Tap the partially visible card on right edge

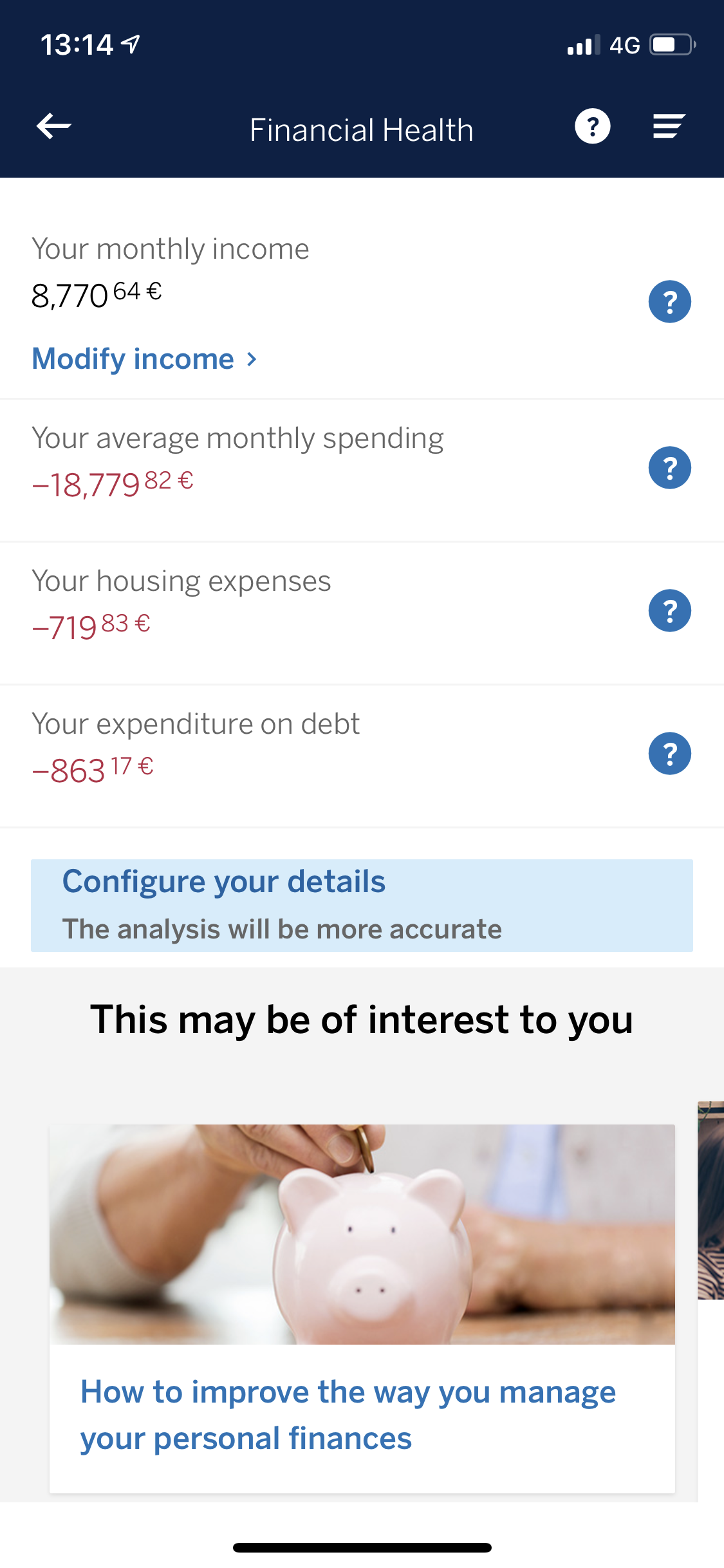tap(711, 1255)
